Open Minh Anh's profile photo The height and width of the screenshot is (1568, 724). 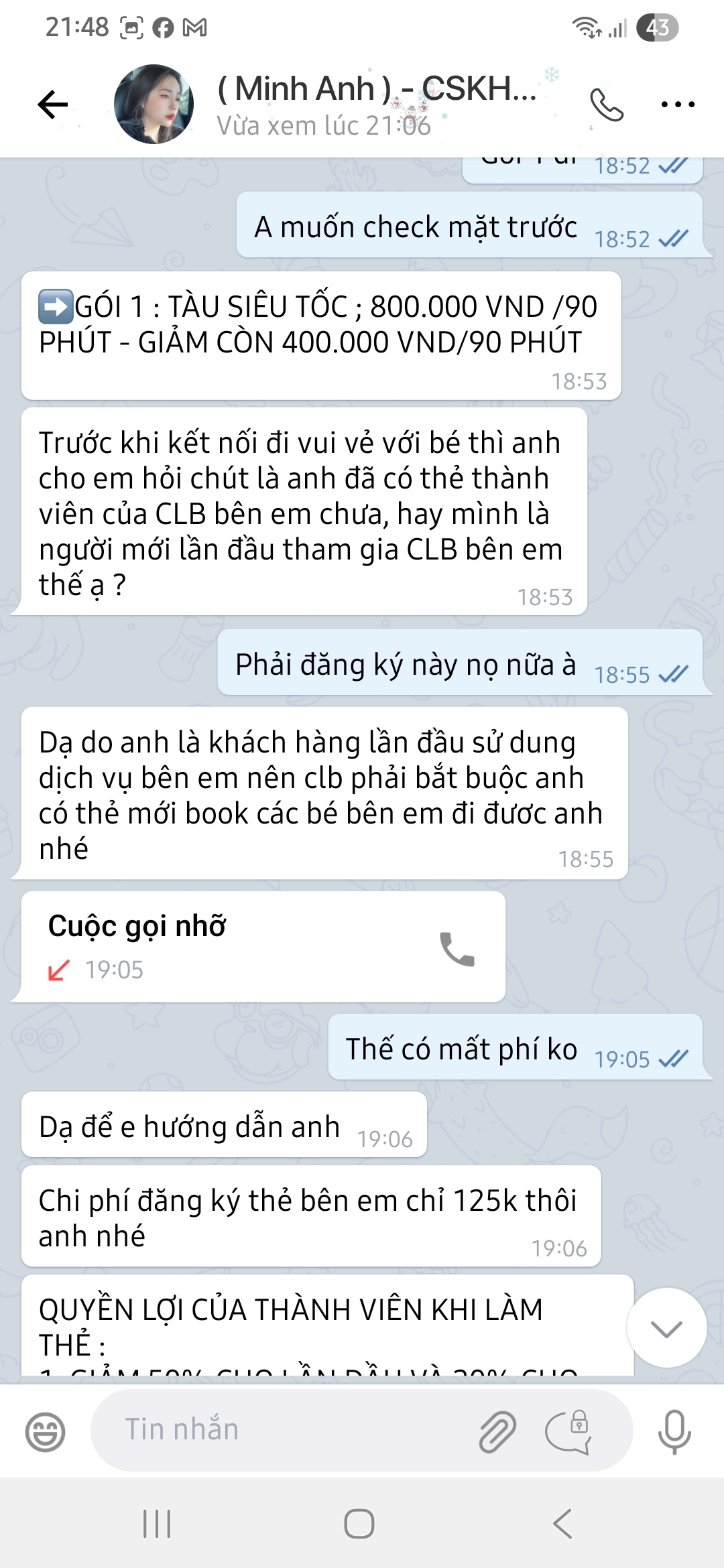click(x=154, y=105)
